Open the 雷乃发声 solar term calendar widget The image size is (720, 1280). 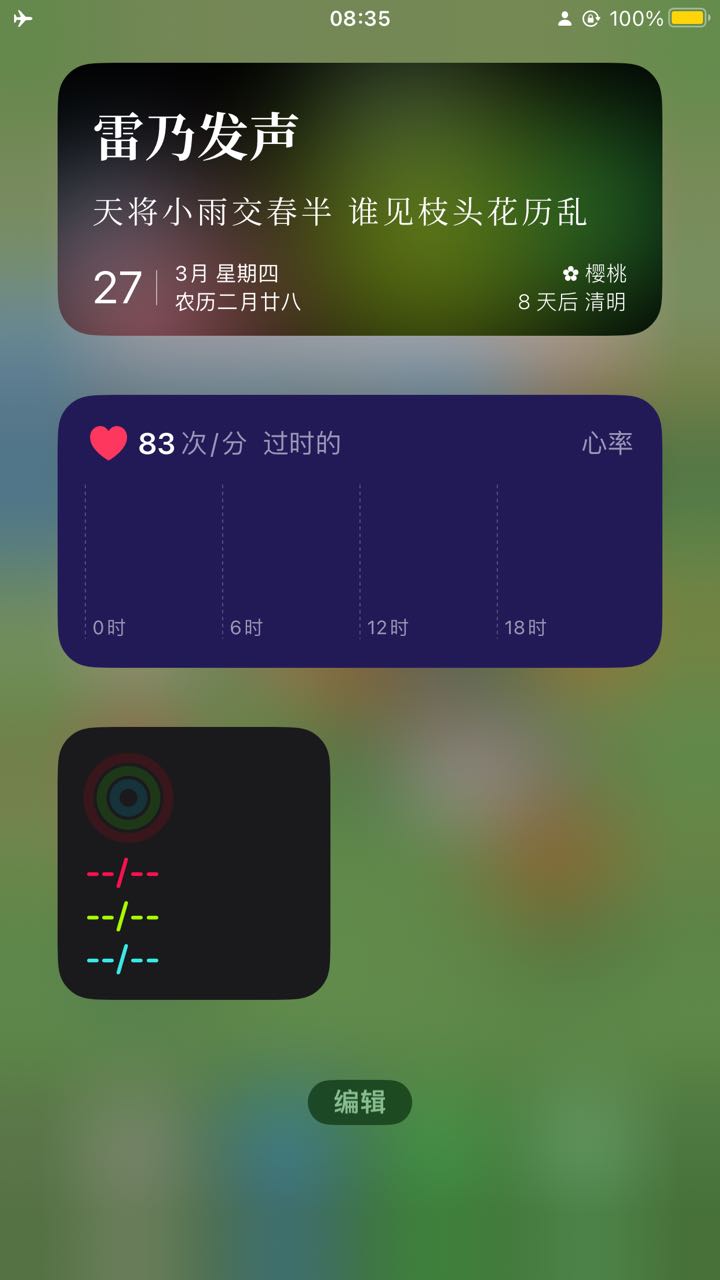(360, 199)
